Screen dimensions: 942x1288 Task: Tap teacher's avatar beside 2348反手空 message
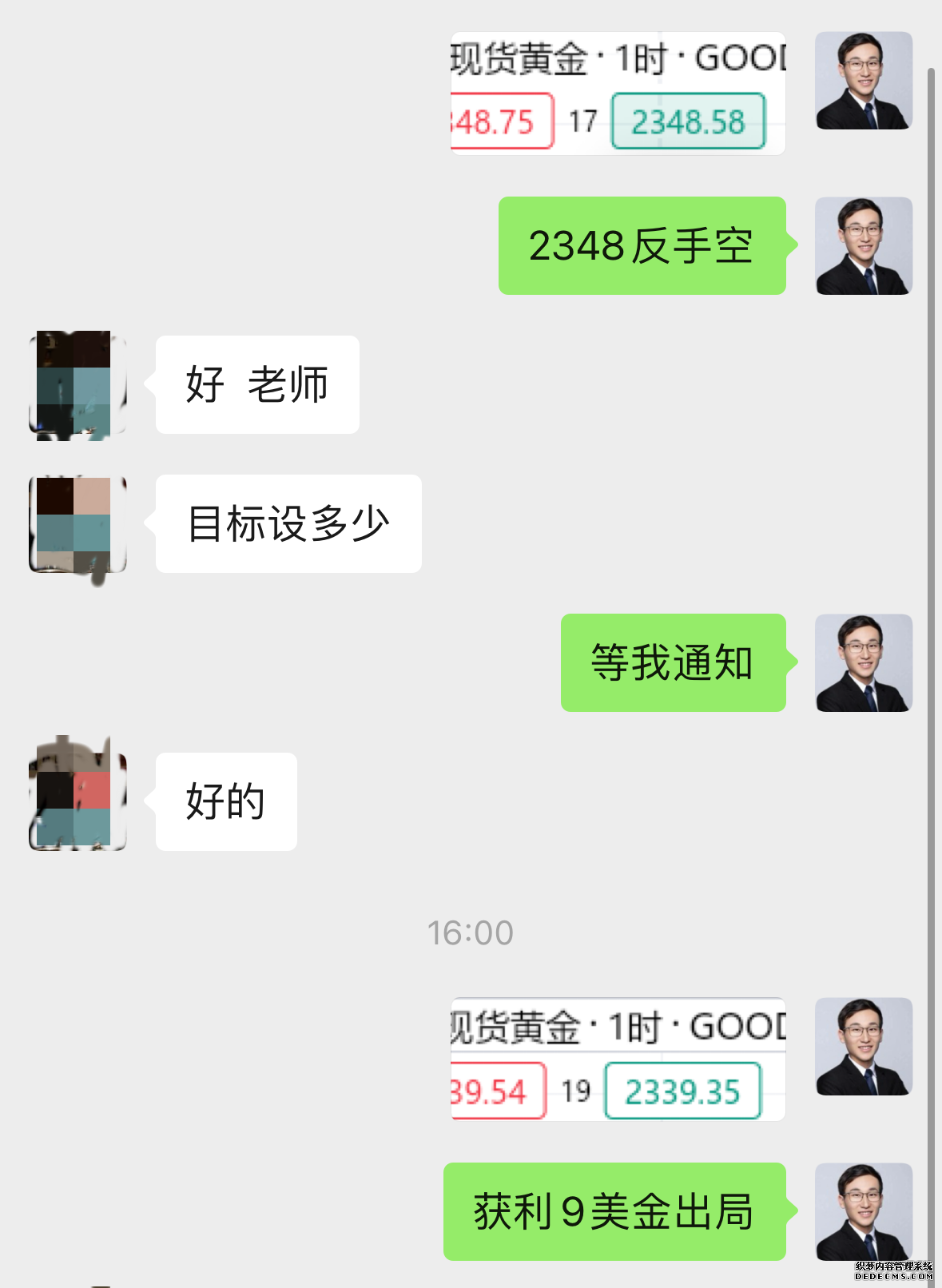pyautogui.click(x=864, y=245)
